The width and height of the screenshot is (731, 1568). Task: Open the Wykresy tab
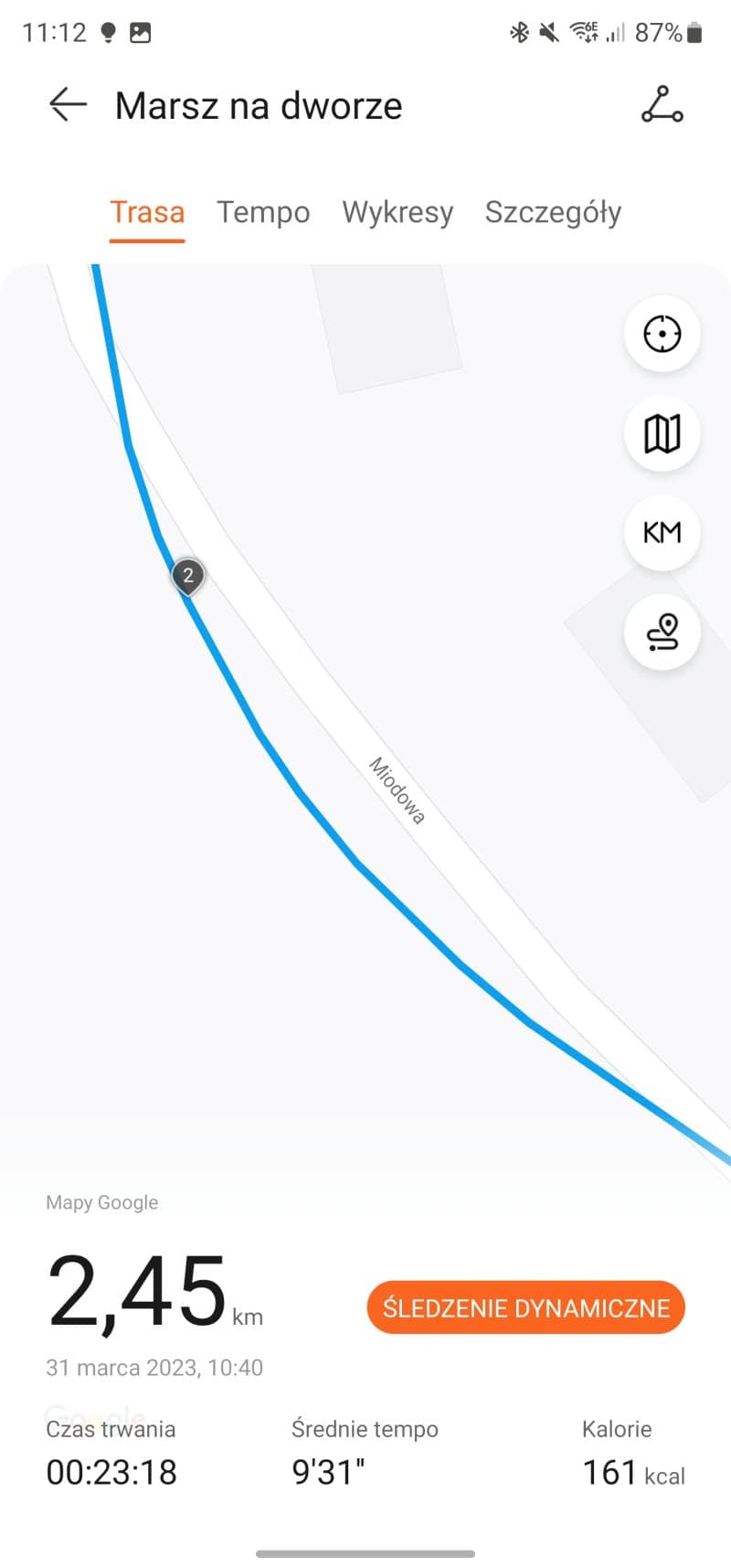point(397,212)
